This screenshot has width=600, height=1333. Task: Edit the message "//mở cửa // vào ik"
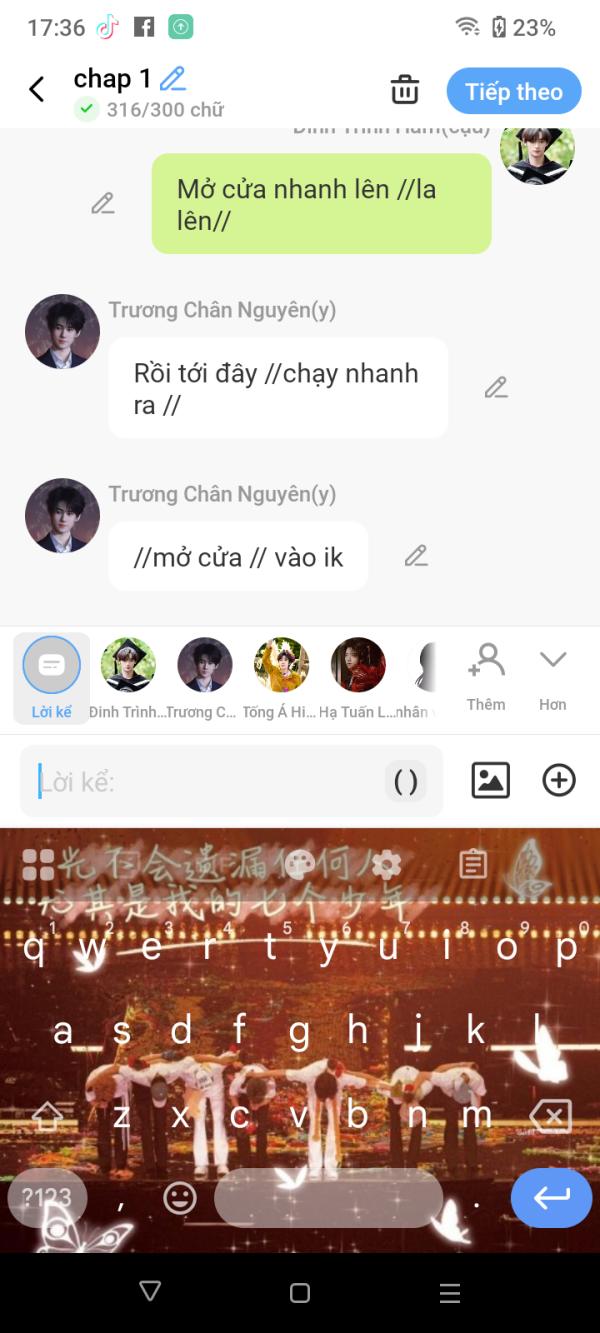(x=416, y=555)
